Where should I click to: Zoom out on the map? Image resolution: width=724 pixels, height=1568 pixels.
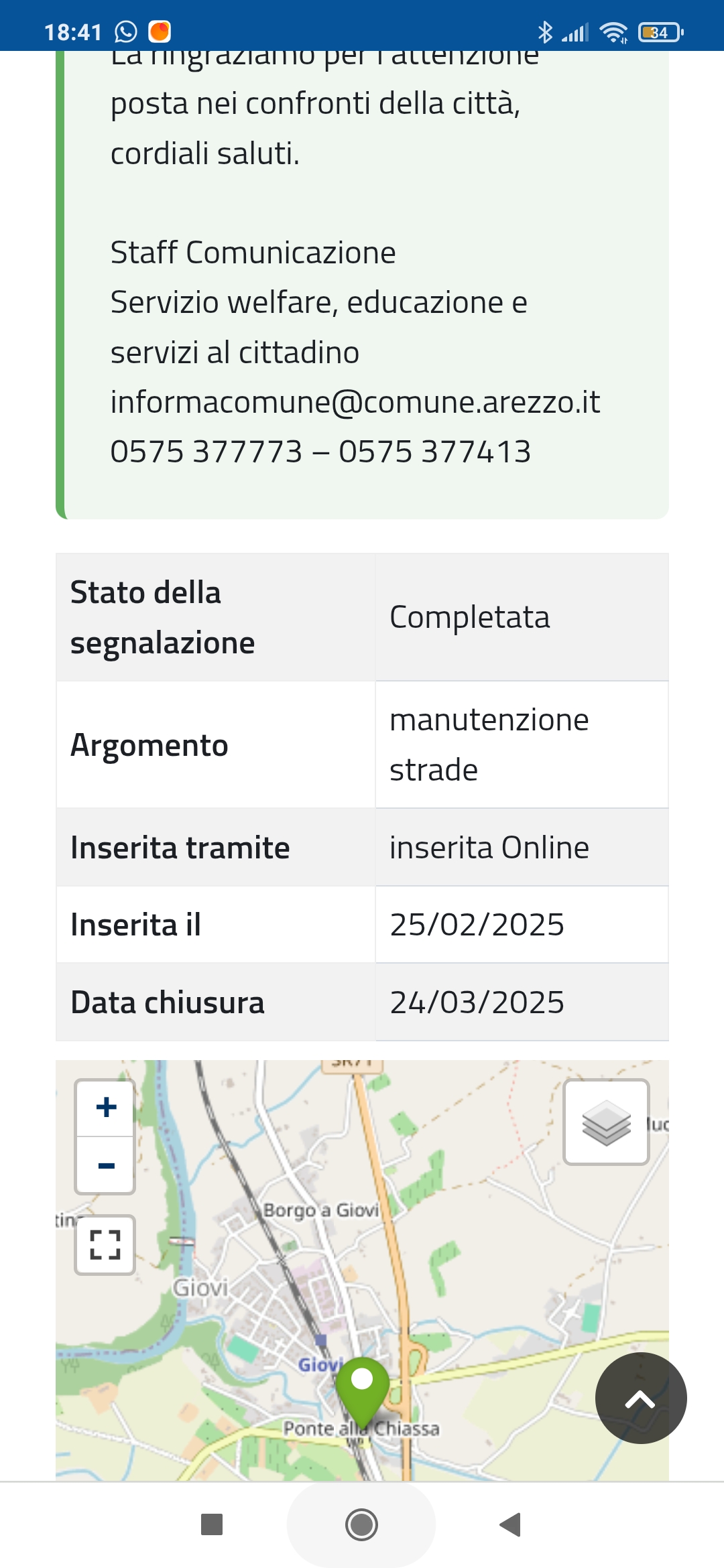pyautogui.click(x=105, y=1165)
